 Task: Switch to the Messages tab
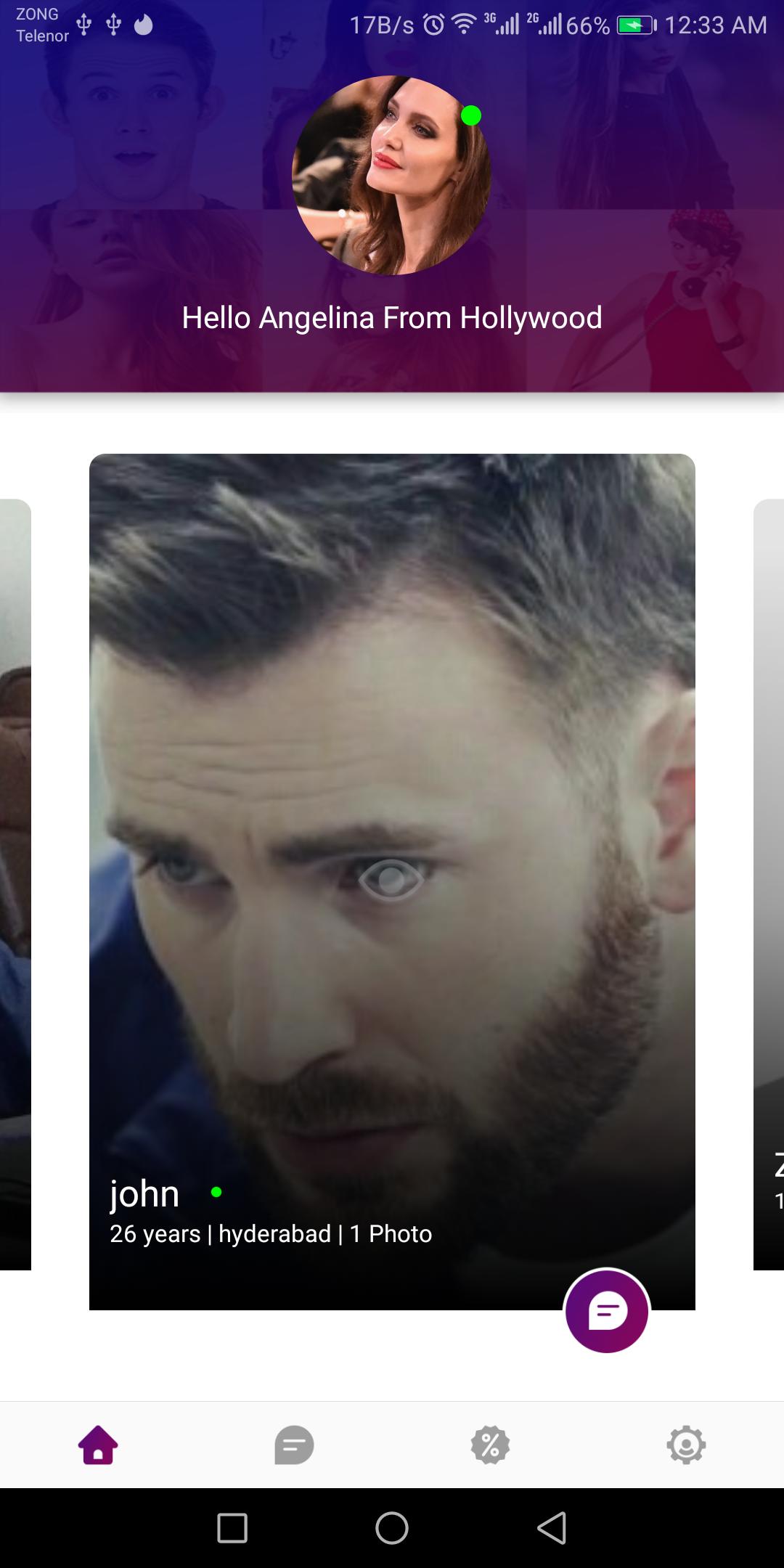[294, 1445]
